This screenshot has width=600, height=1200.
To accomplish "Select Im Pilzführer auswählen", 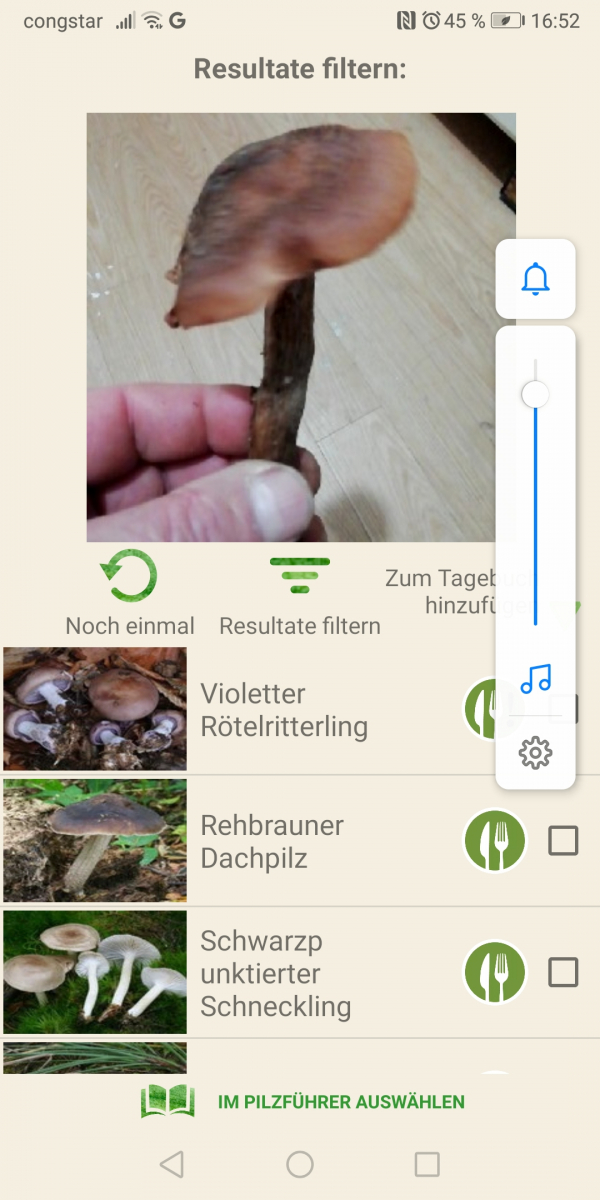I will click(303, 1102).
